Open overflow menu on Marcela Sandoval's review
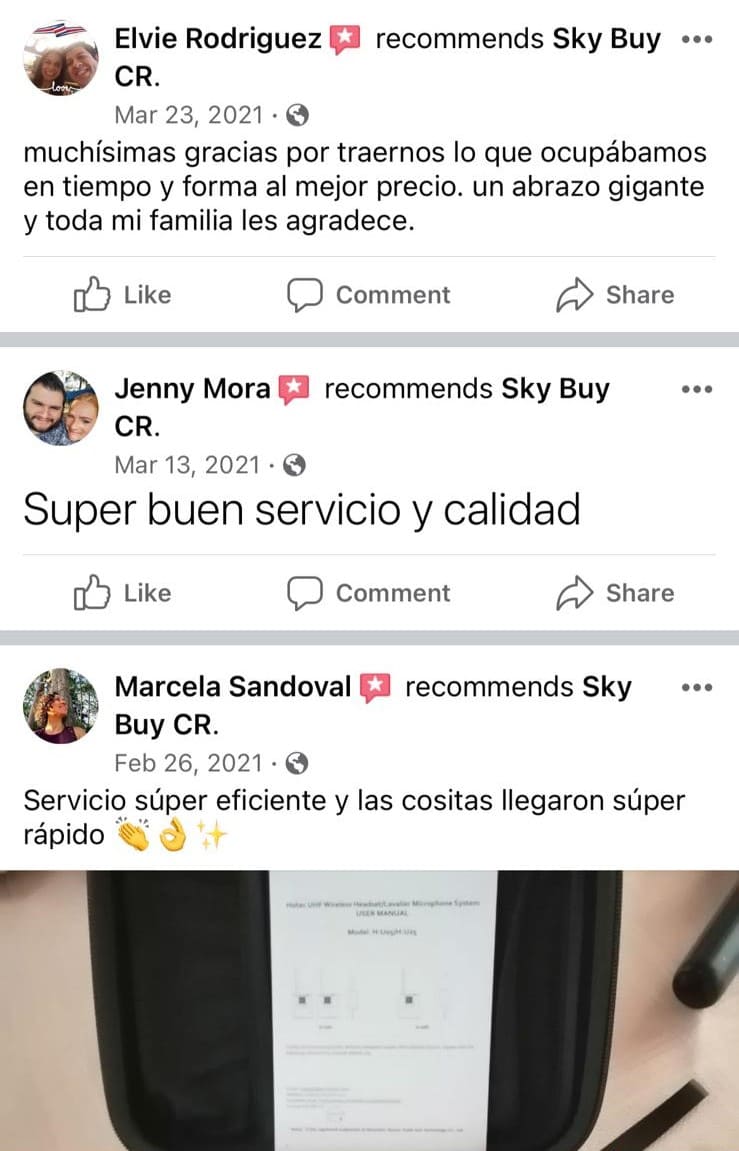Image resolution: width=739 pixels, height=1151 pixels. 696,688
